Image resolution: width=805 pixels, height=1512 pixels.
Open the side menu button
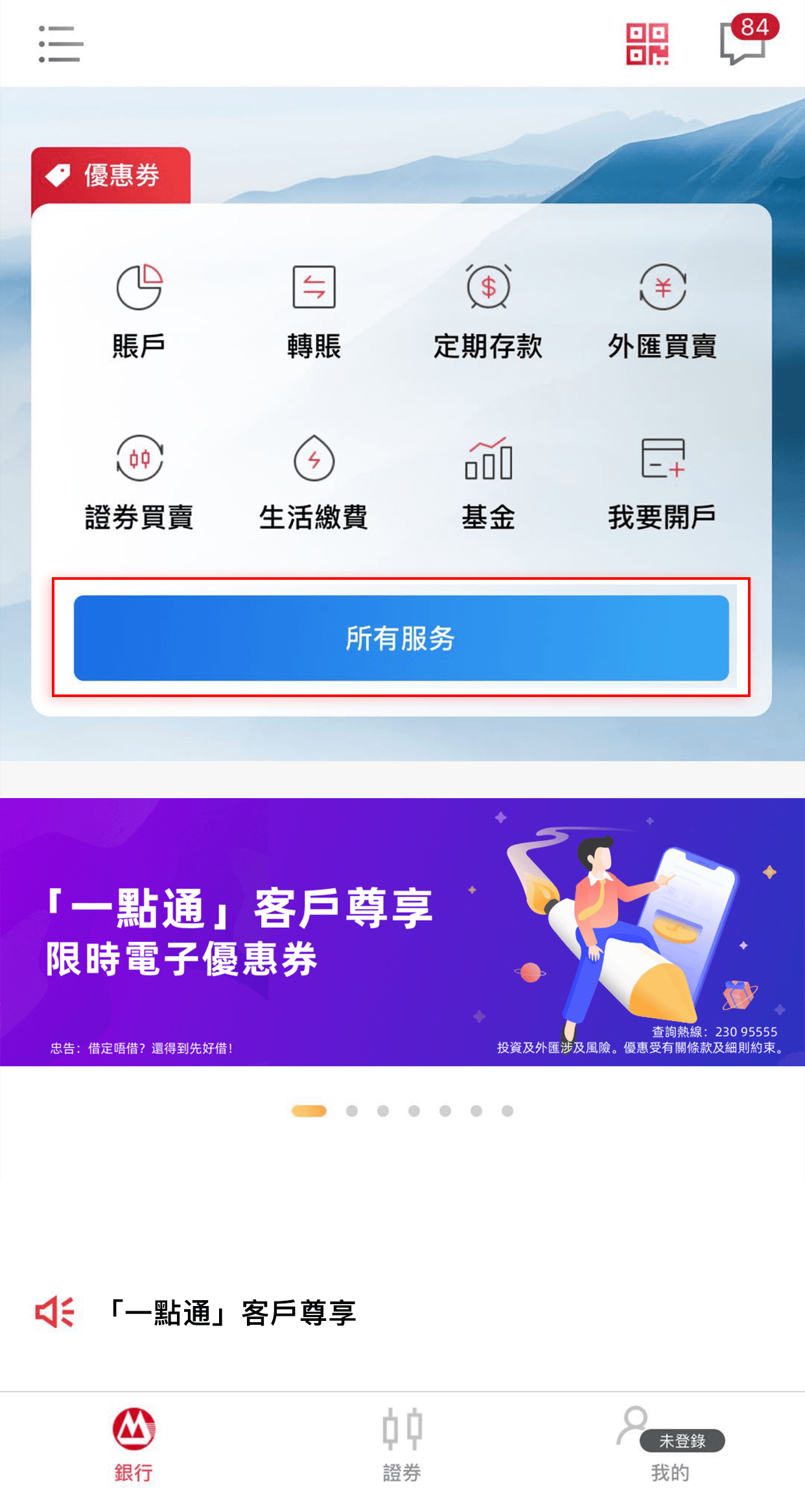[60, 44]
